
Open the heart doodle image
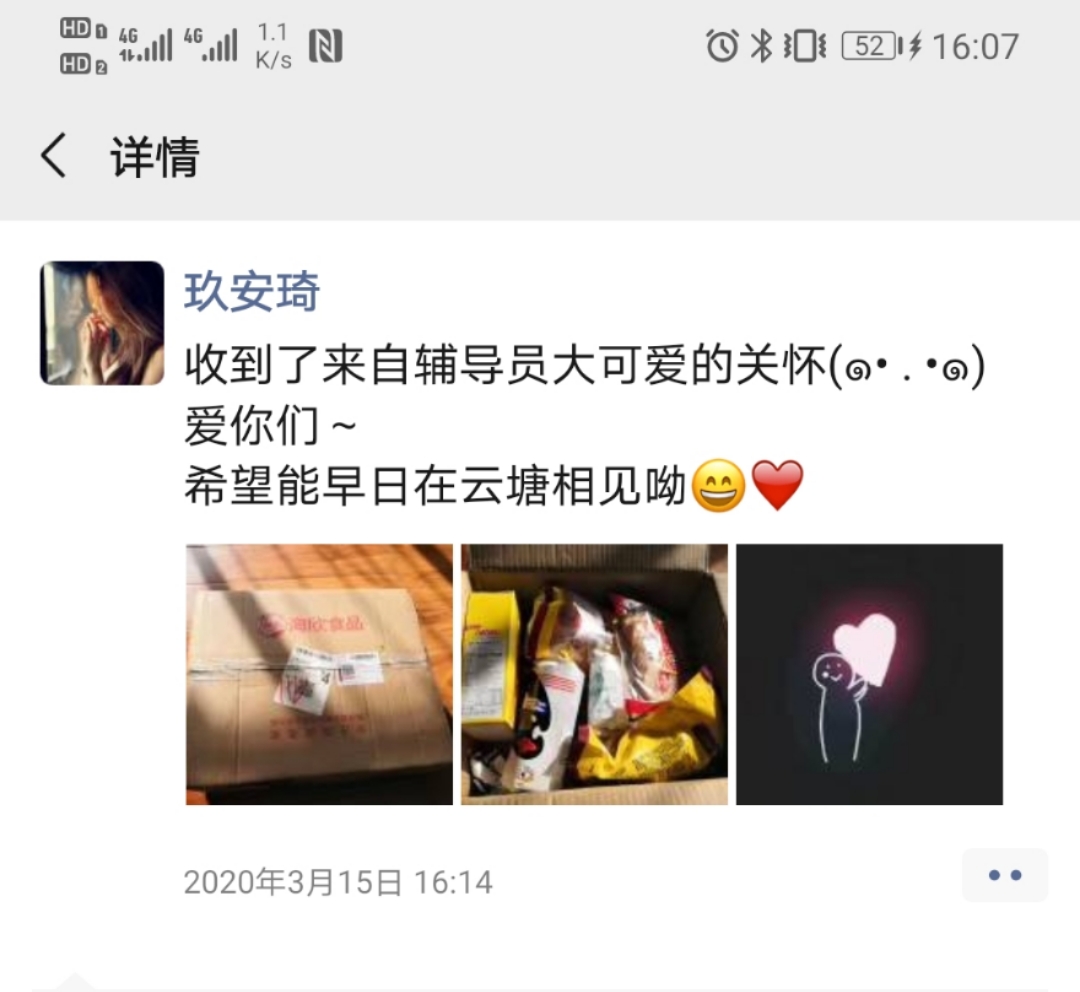pos(869,674)
